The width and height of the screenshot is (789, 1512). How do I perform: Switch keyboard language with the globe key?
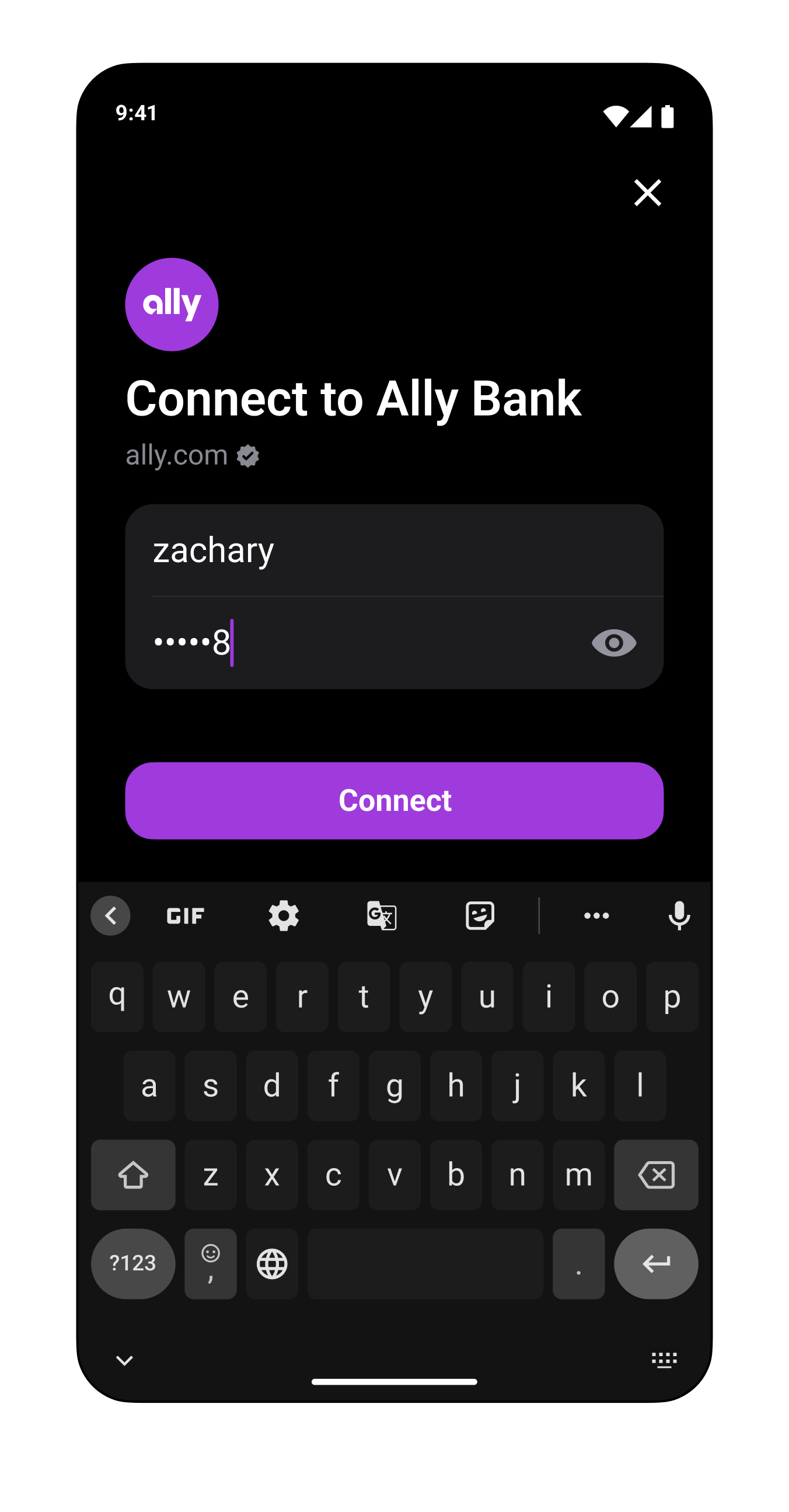coord(271,1263)
